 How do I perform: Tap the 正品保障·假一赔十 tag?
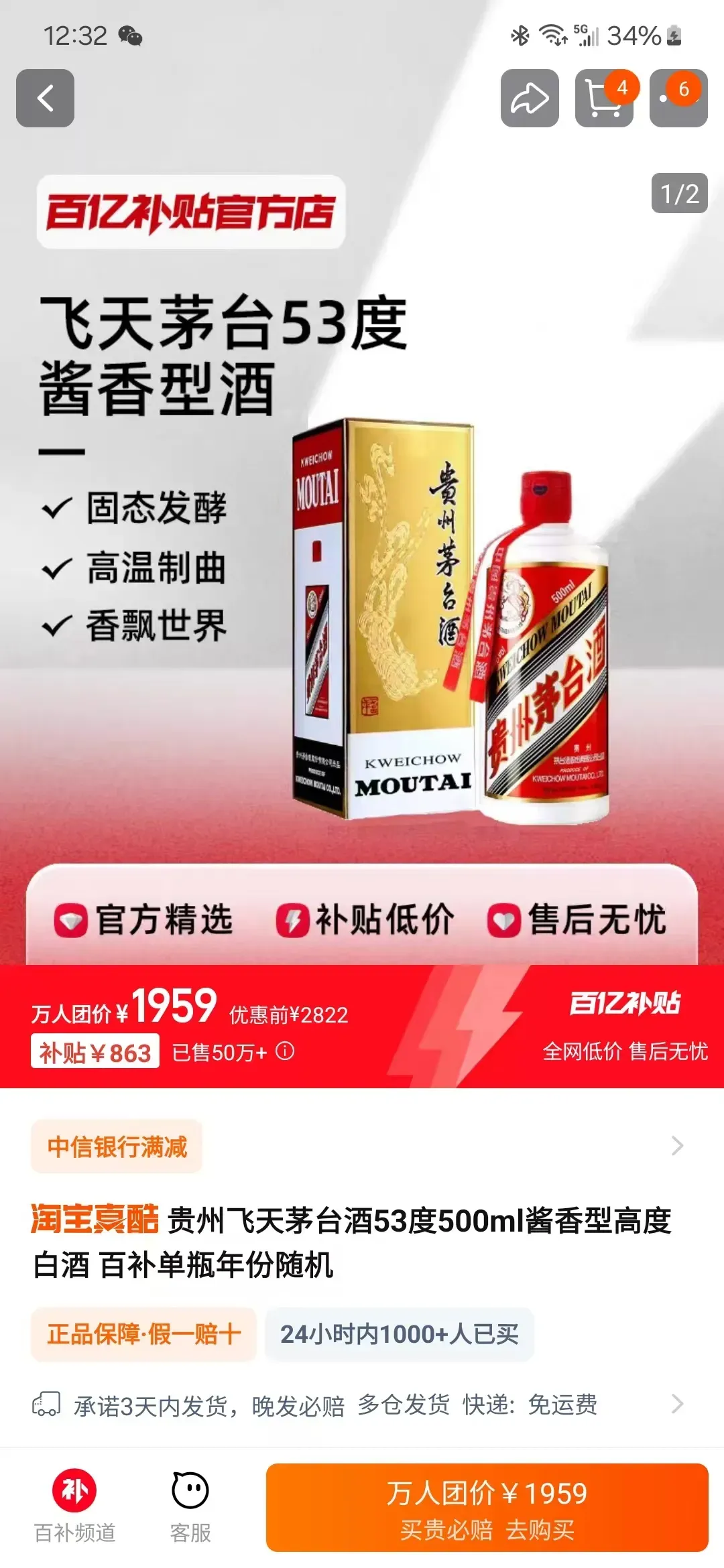tap(143, 1334)
